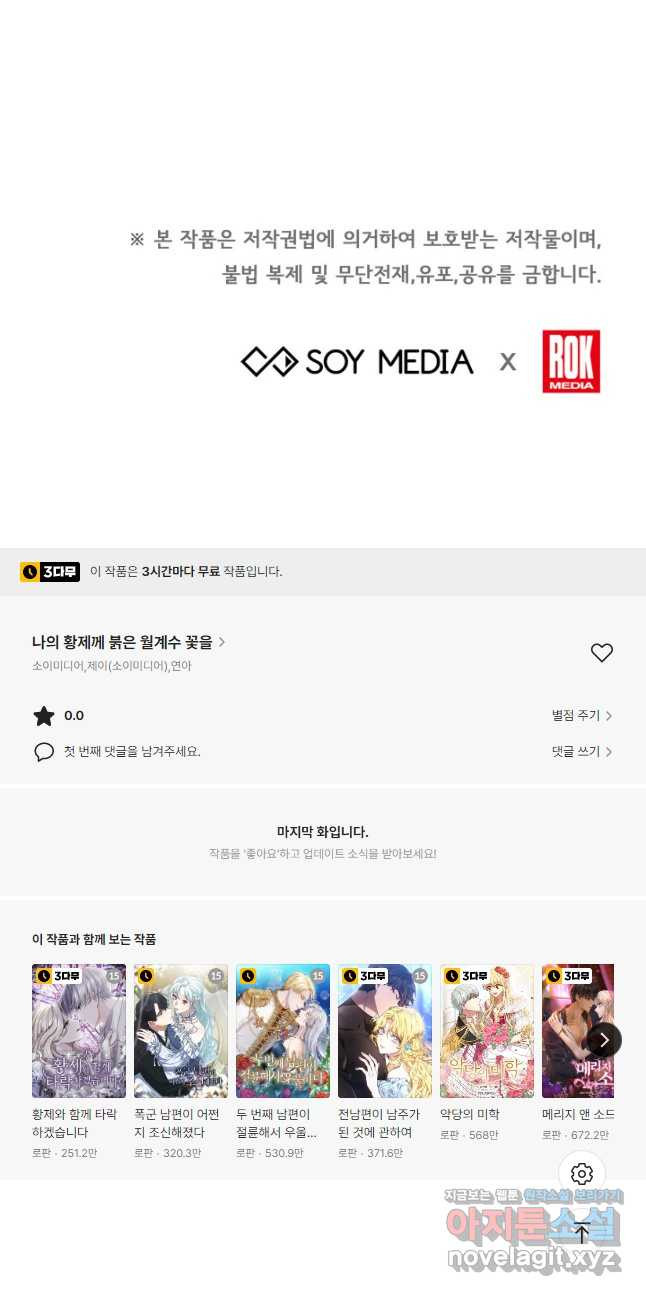The height and width of the screenshot is (1296, 646).
Task: Show next recommended works with the arrow
Action: (x=603, y=1040)
